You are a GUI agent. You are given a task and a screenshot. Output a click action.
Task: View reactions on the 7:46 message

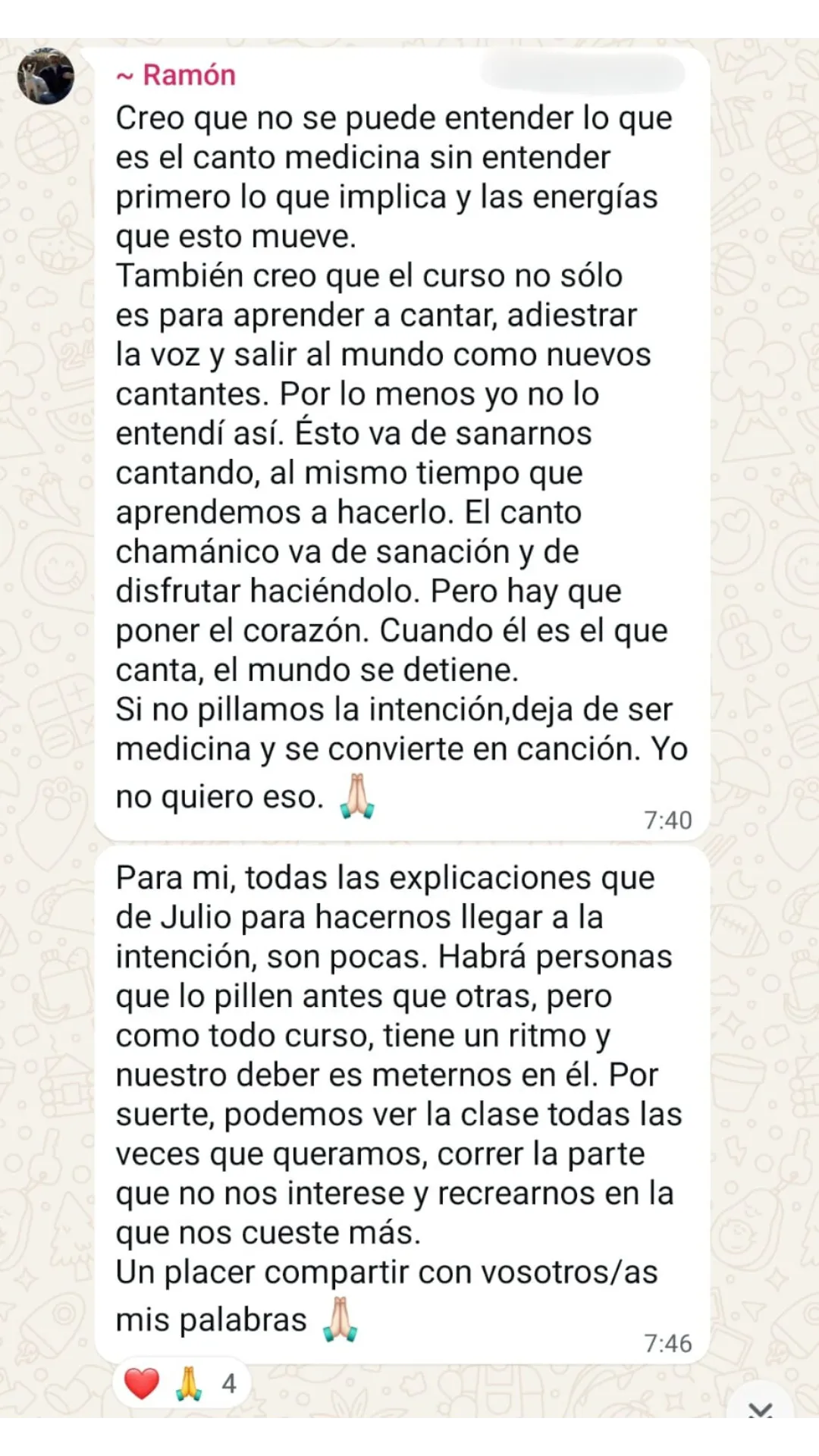click(x=182, y=1383)
